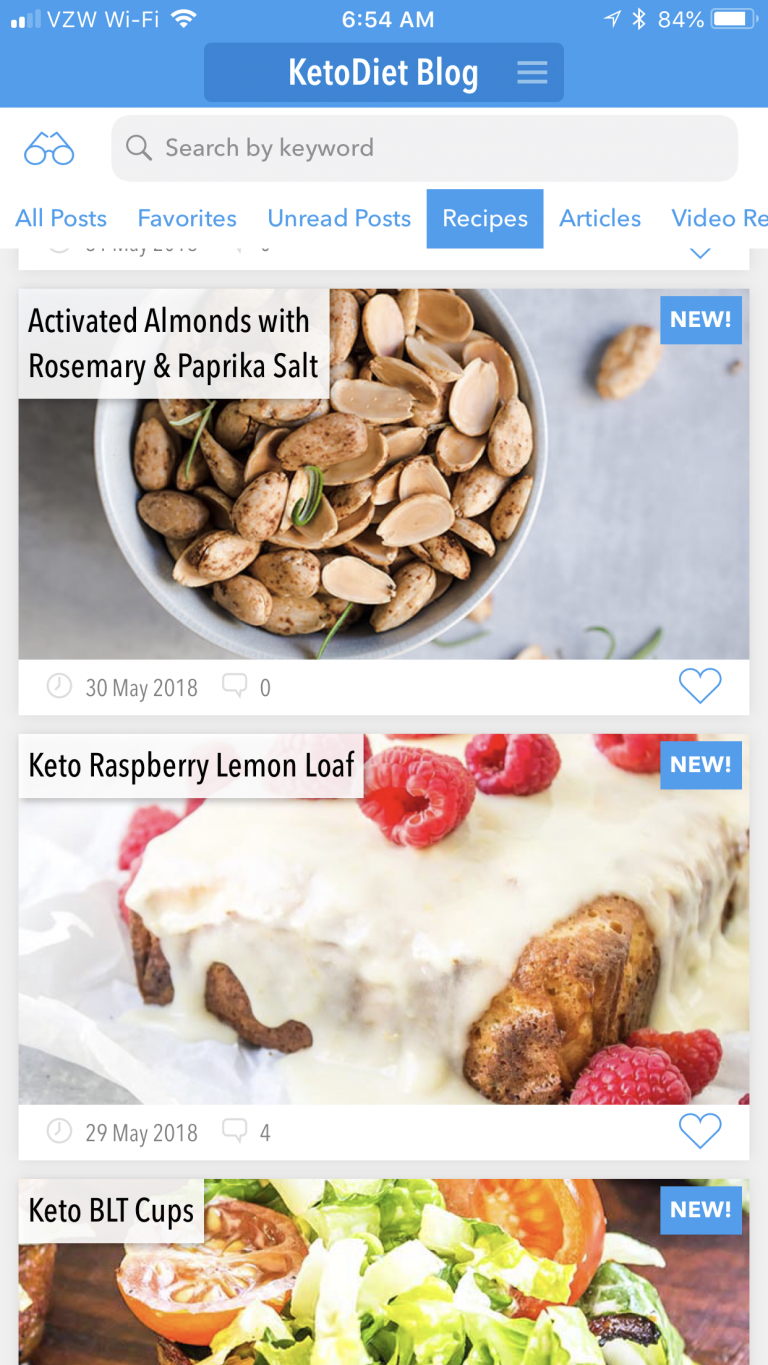The image size is (768, 1365).
Task: Open the Keto Raspberry Lemon Loaf recipe
Action: (384, 919)
